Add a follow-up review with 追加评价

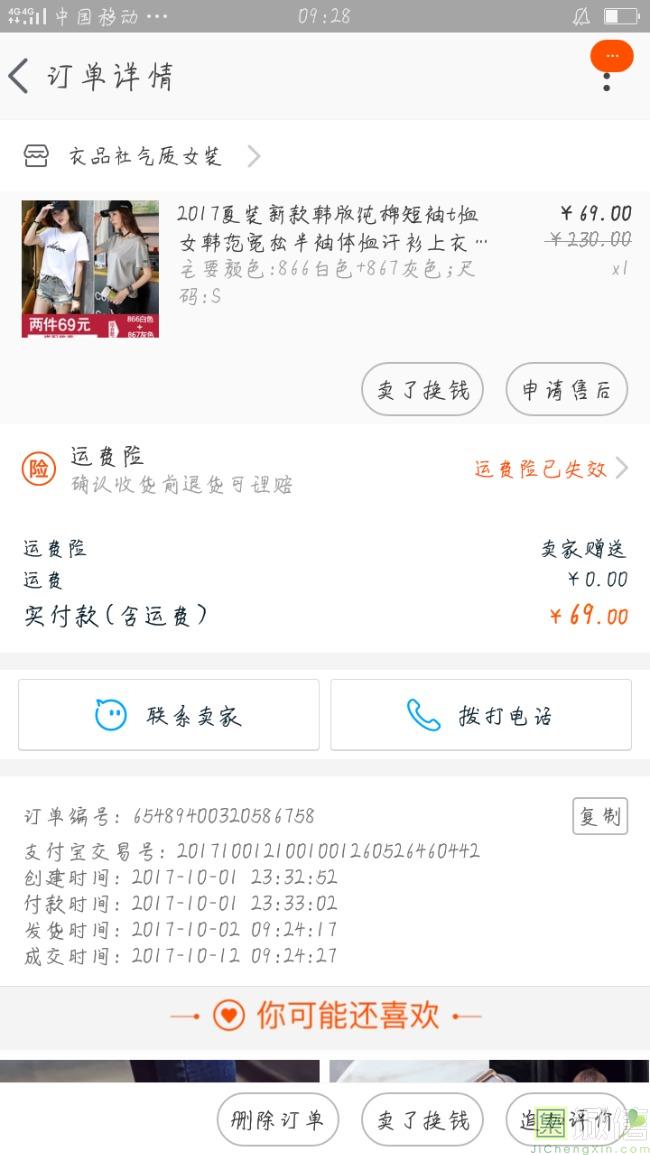[x=566, y=1120]
